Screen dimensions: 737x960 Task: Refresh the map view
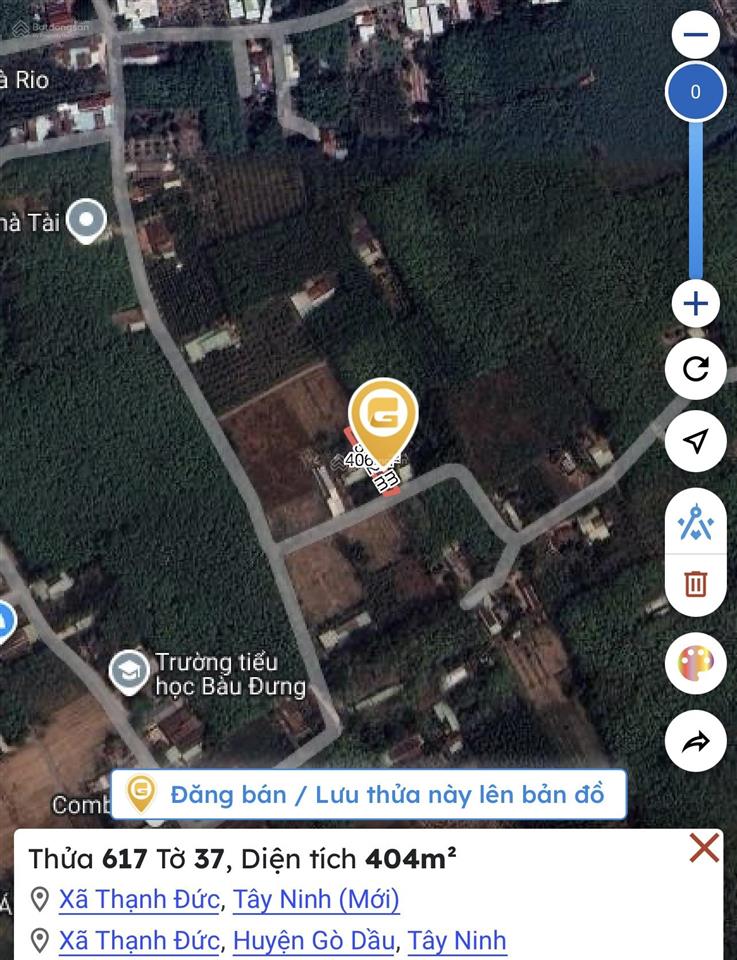695,370
